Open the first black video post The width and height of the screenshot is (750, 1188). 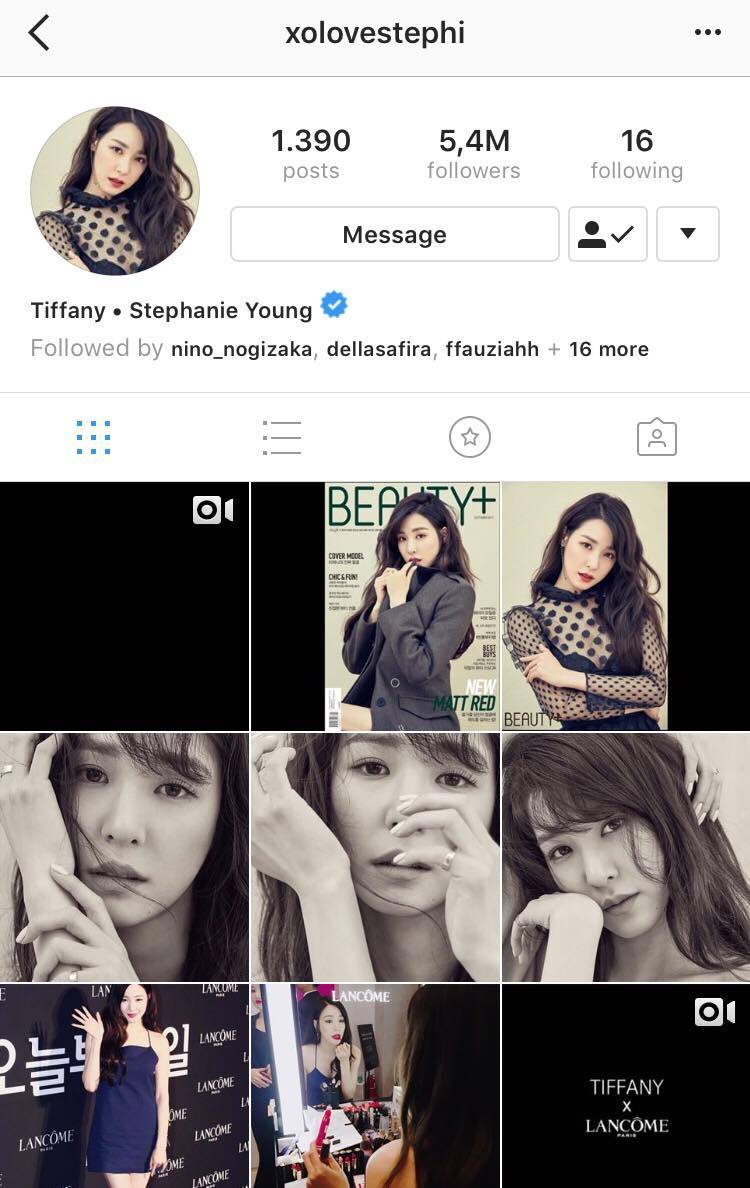pos(124,606)
